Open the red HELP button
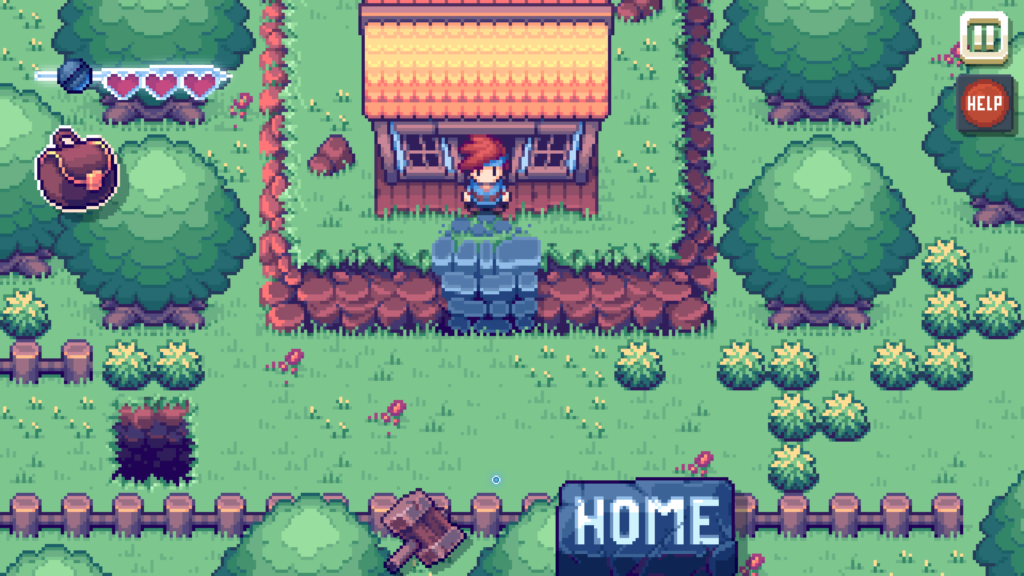The width and height of the screenshot is (1024, 576). [984, 103]
